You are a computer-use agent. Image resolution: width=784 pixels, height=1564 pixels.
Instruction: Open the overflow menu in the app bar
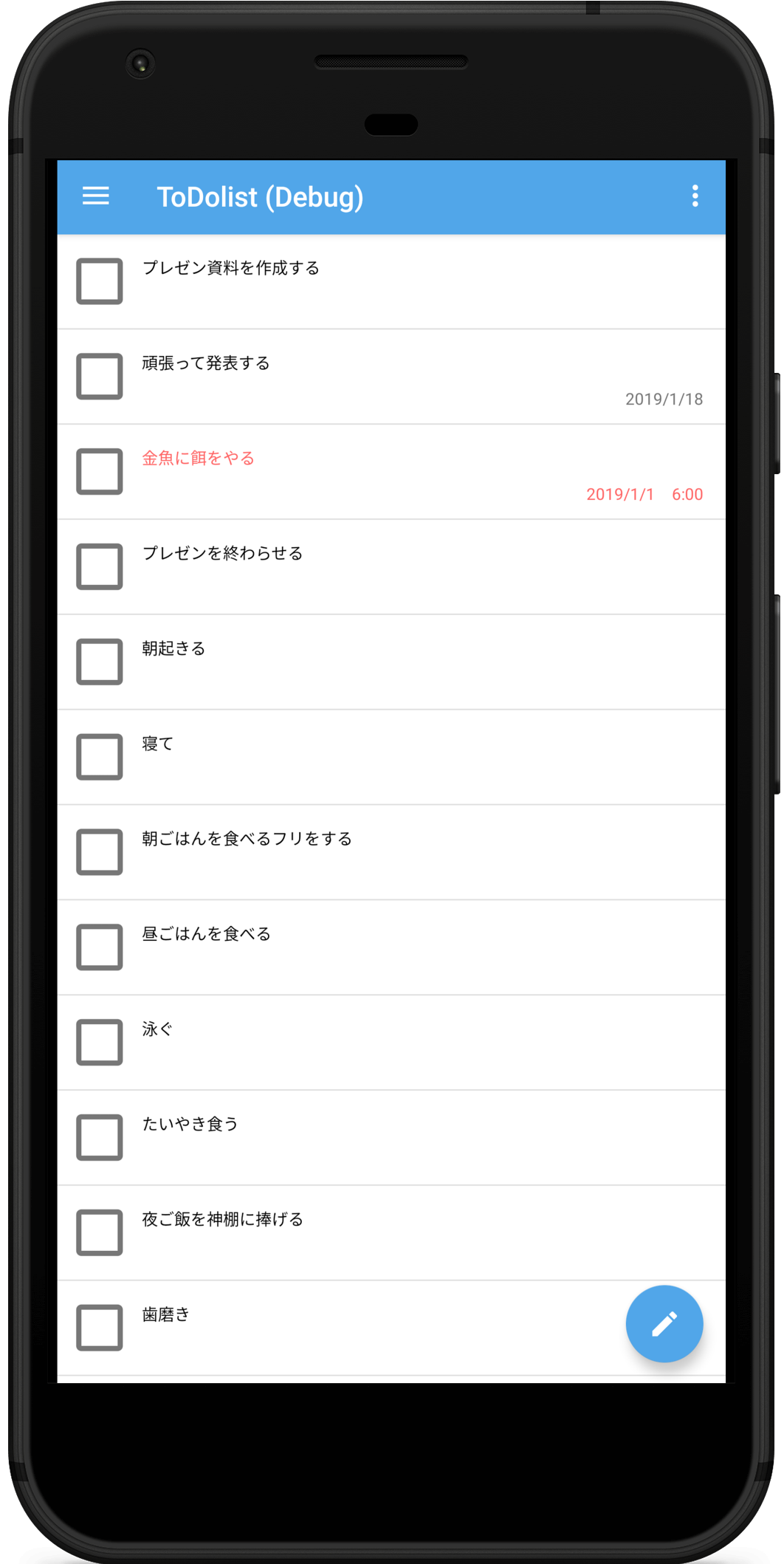click(695, 196)
